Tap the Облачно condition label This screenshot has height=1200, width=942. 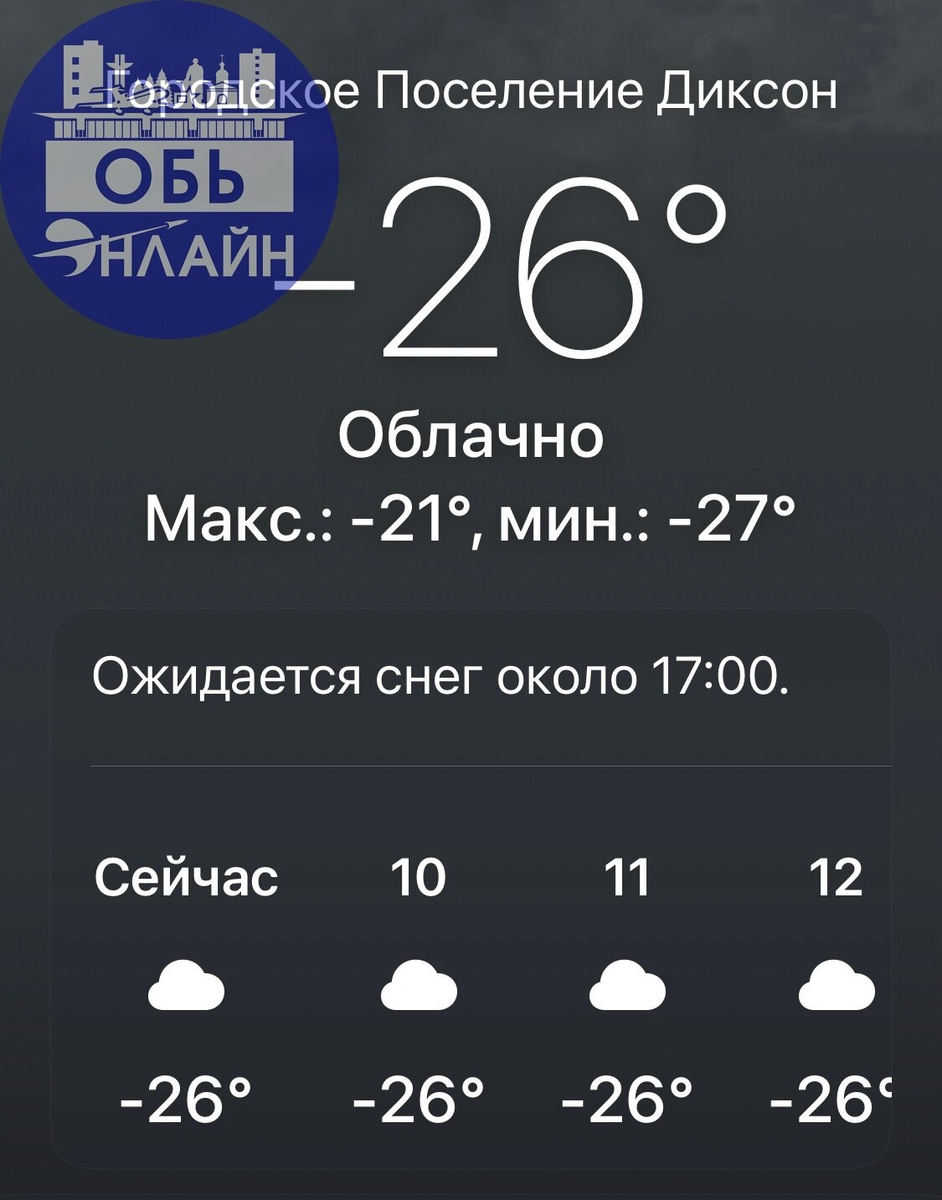[x=470, y=434]
